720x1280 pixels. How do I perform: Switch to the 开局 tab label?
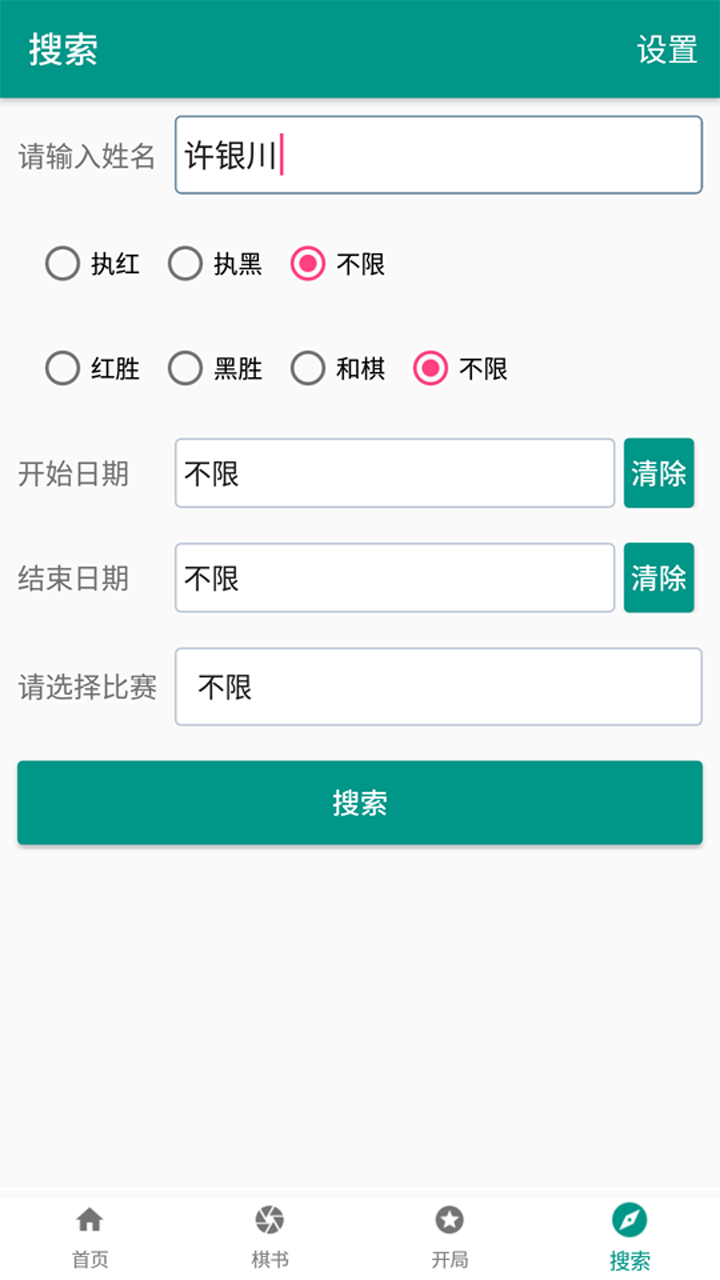pyautogui.click(x=449, y=1259)
